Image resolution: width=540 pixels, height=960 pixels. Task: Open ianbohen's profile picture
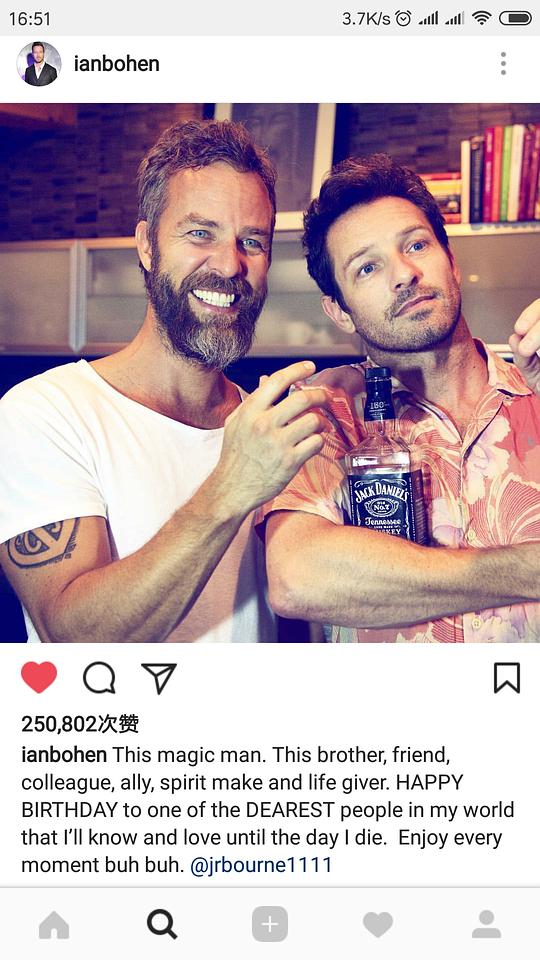(39, 64)
